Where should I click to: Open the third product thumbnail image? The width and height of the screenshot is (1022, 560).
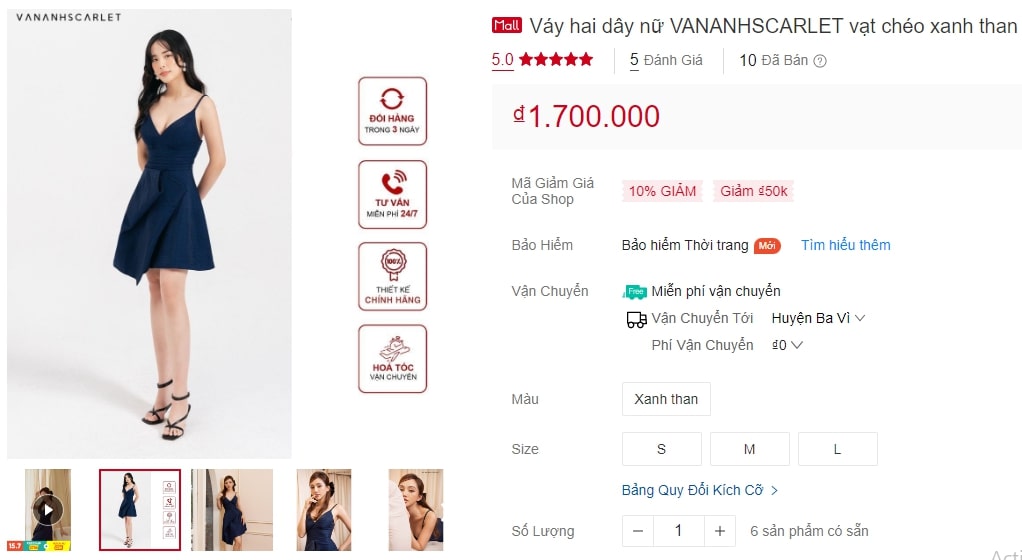pyautogui.click(x=231, y=509)
